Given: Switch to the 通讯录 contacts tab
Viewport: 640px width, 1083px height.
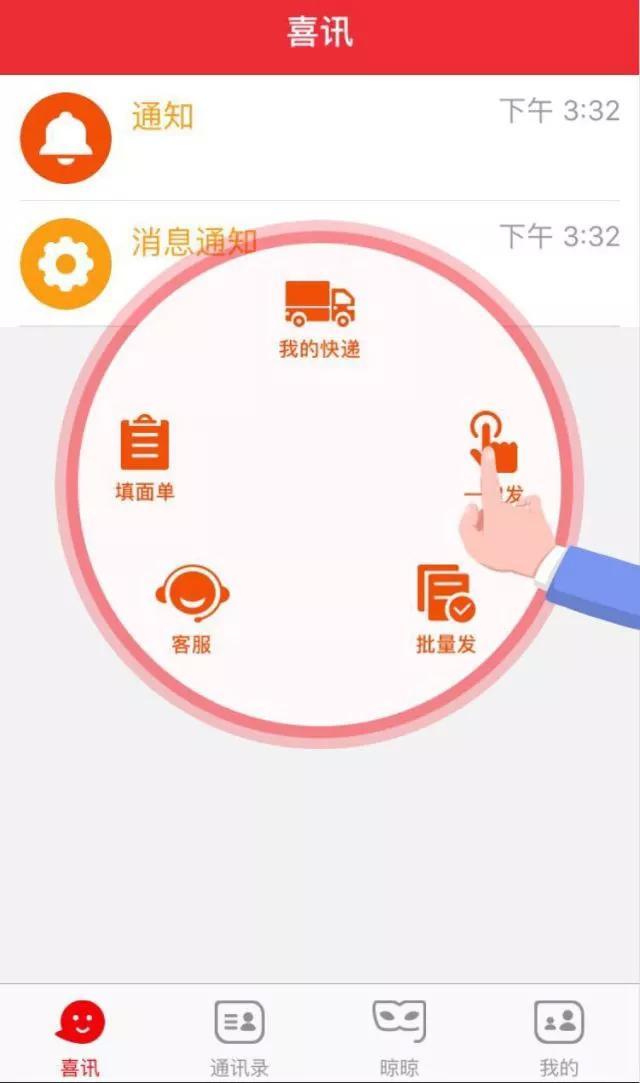Looking at the screenshot, I should 239,1035.
